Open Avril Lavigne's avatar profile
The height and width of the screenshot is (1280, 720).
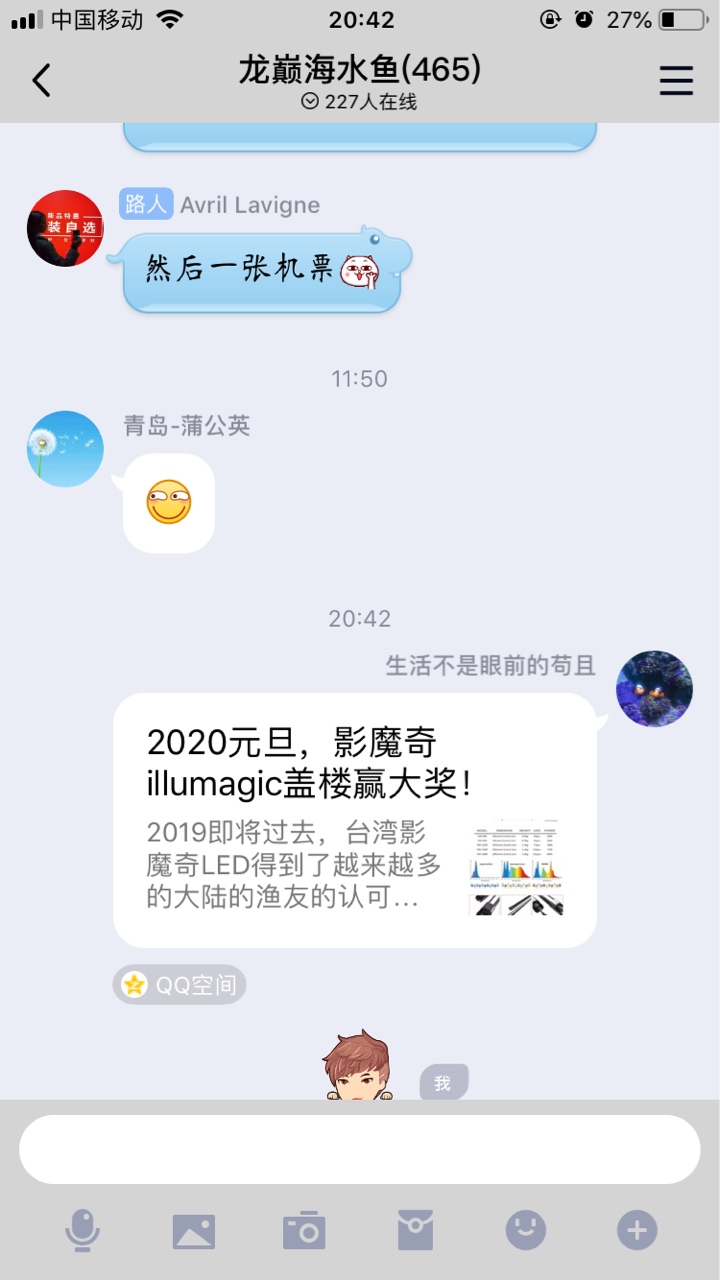pos(65,228)
